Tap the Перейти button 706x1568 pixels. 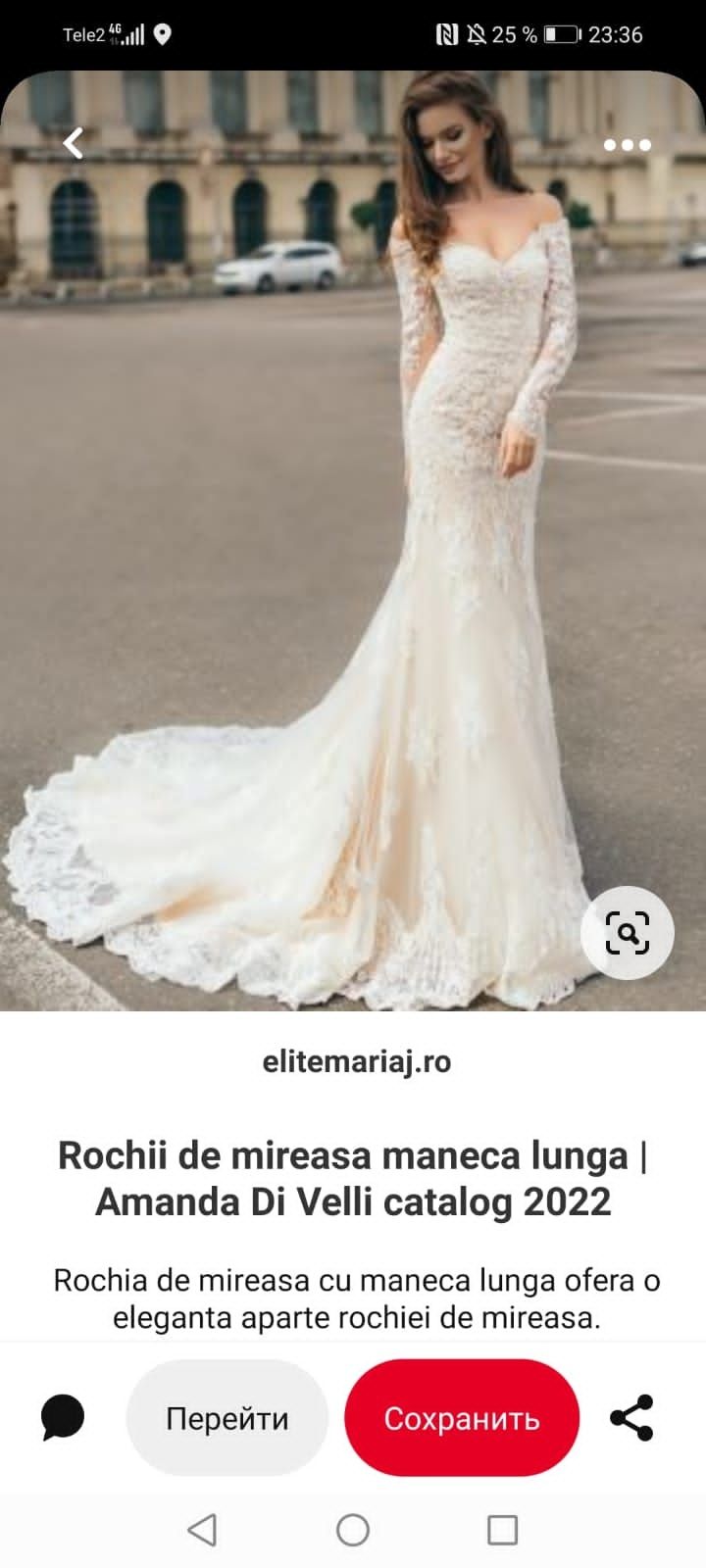click(x=227, y=1418)
